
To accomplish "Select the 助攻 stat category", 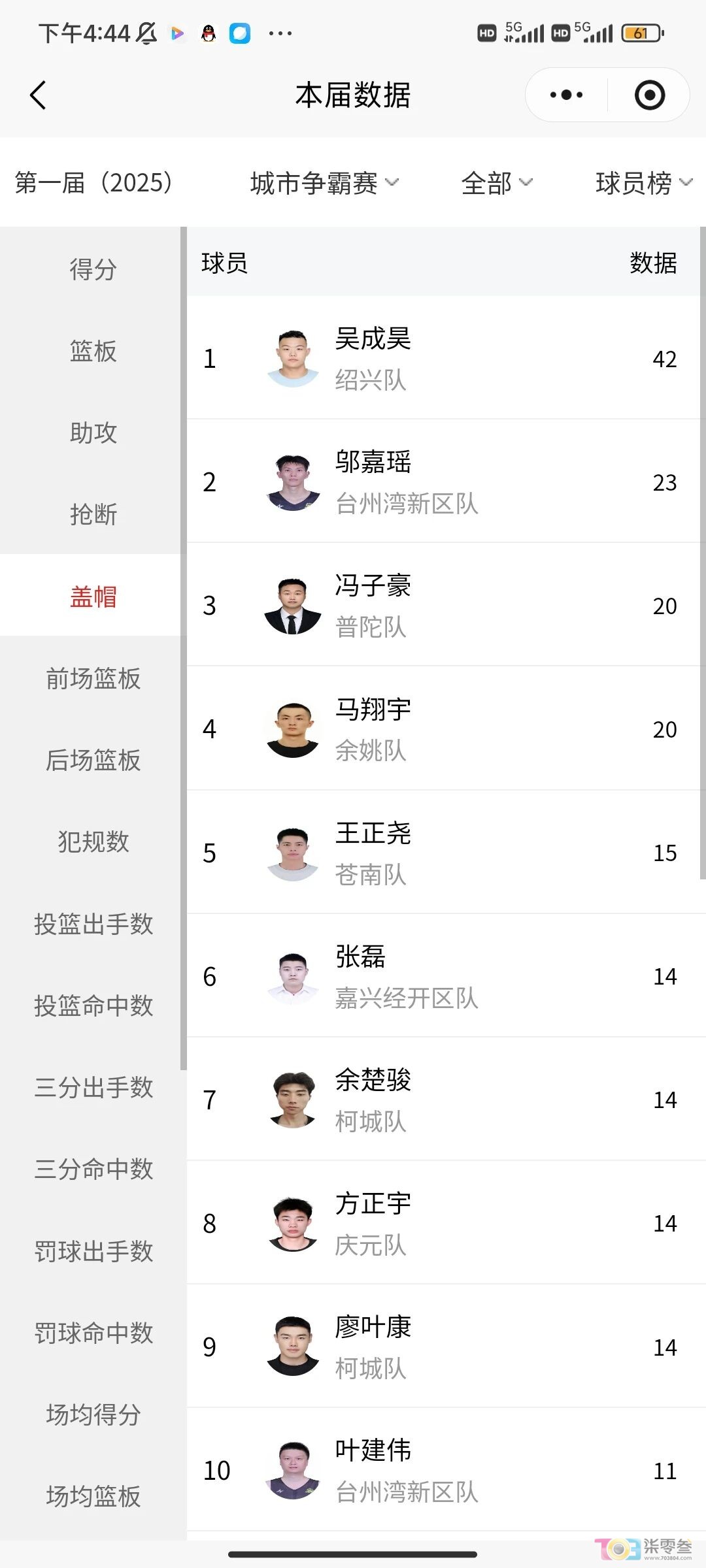I will [93, 433].
